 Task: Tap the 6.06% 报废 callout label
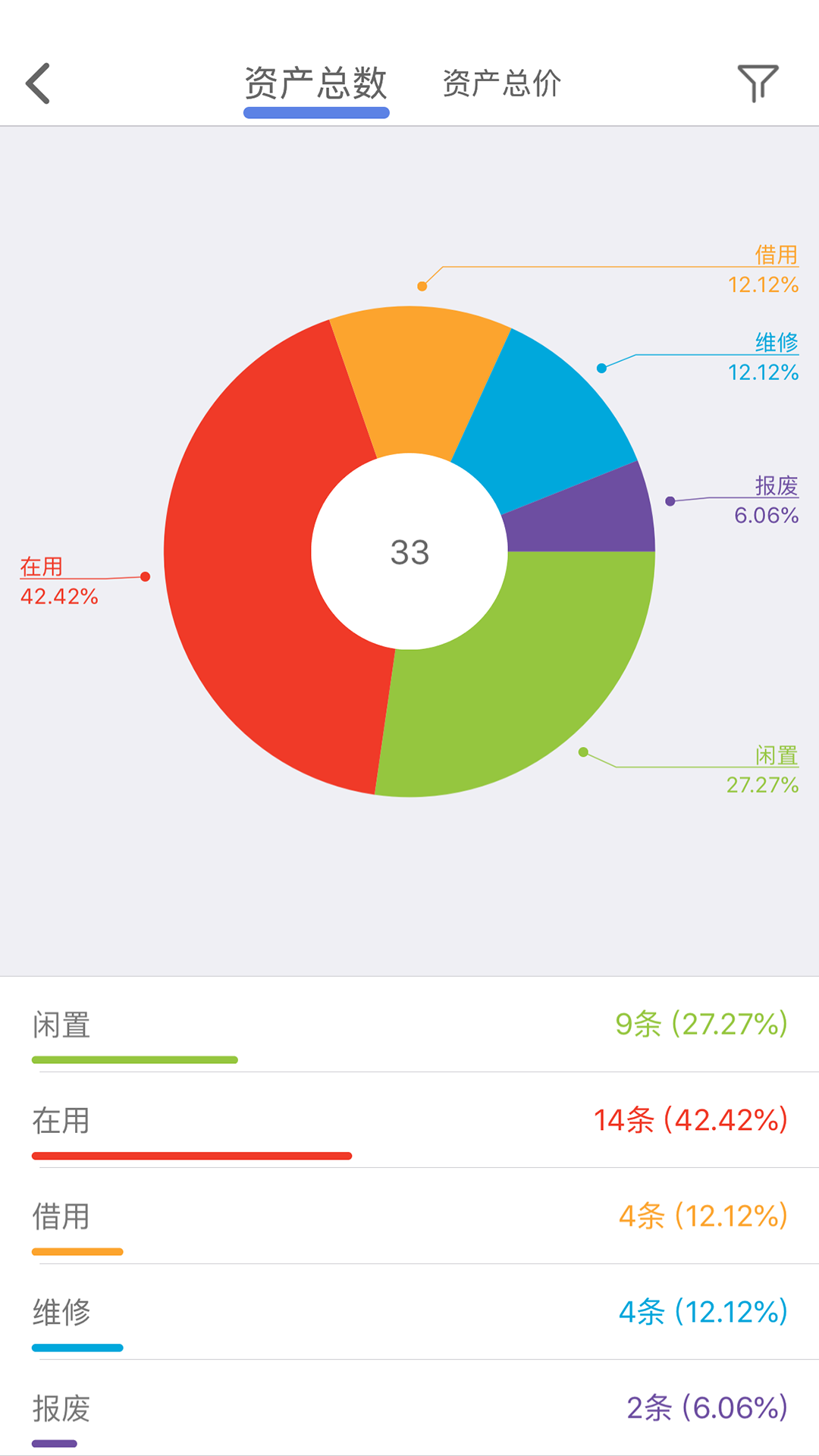[767, 516]
